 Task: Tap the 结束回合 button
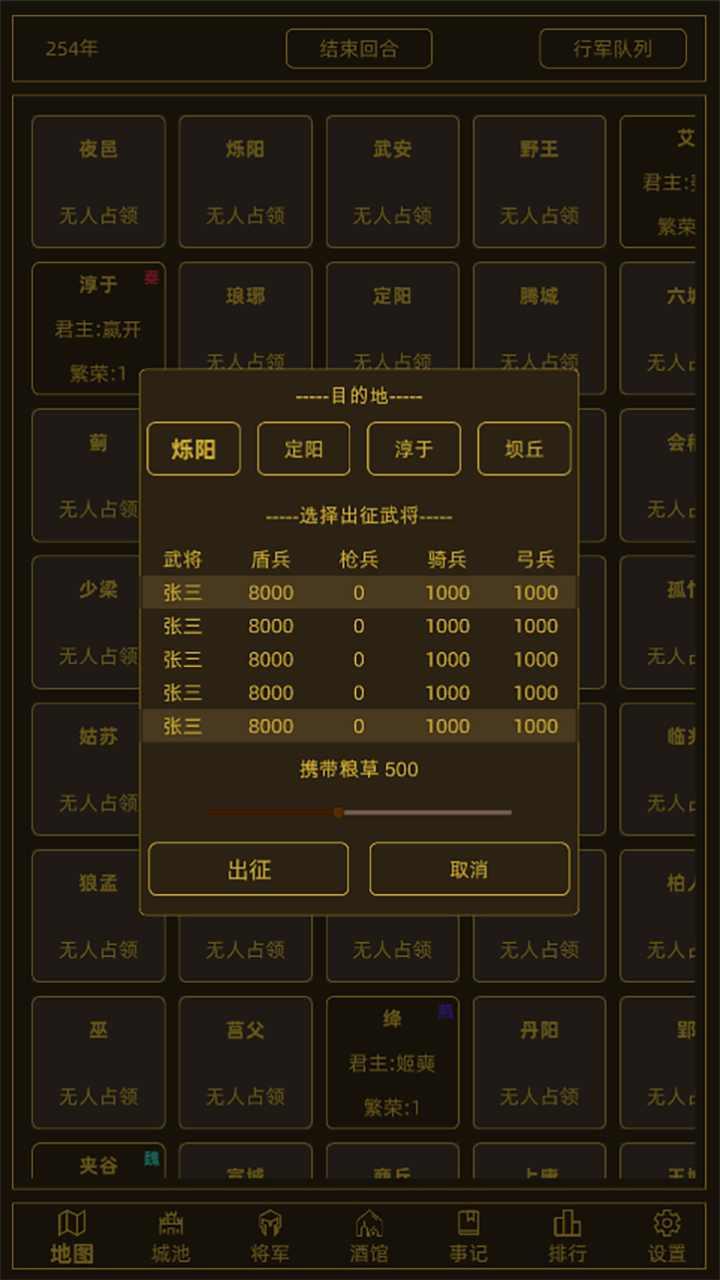[x=359, y=49]
